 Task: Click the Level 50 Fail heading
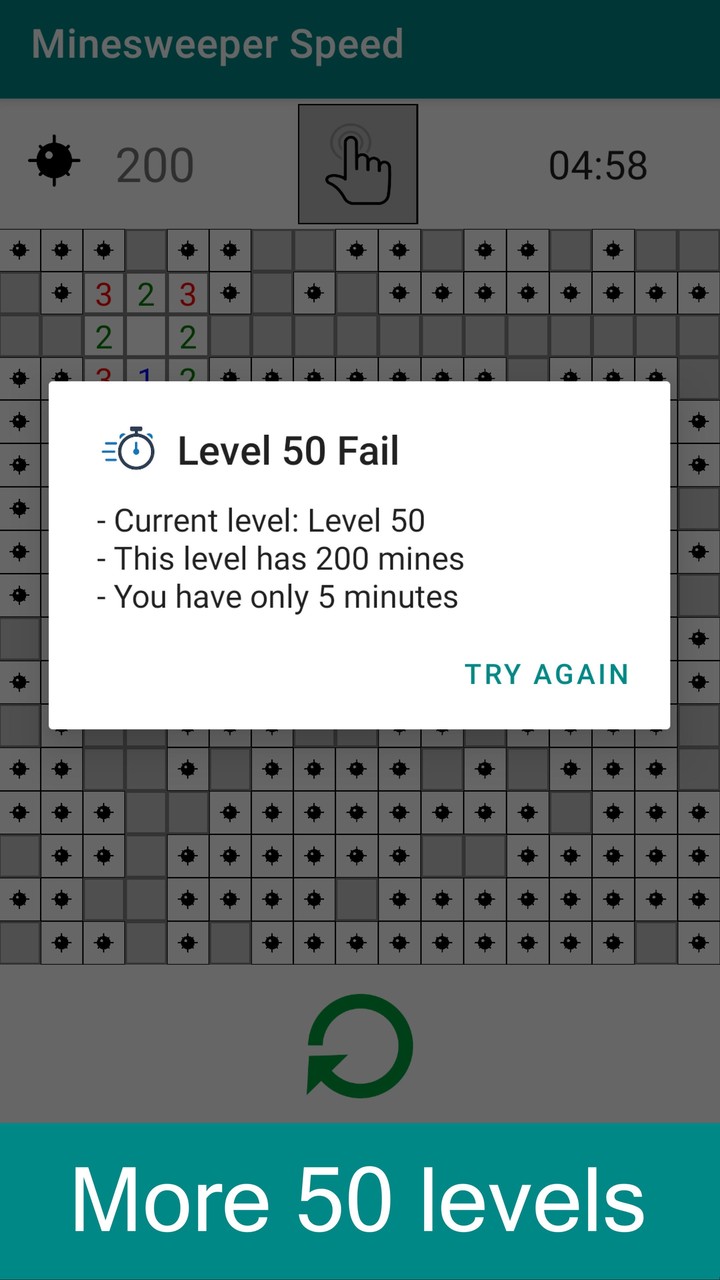coord(287,450)
